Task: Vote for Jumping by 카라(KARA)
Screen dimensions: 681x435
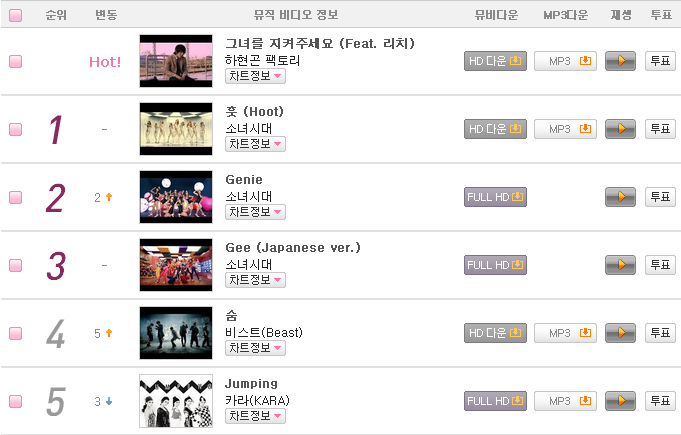Action: (x=659, y=401)
